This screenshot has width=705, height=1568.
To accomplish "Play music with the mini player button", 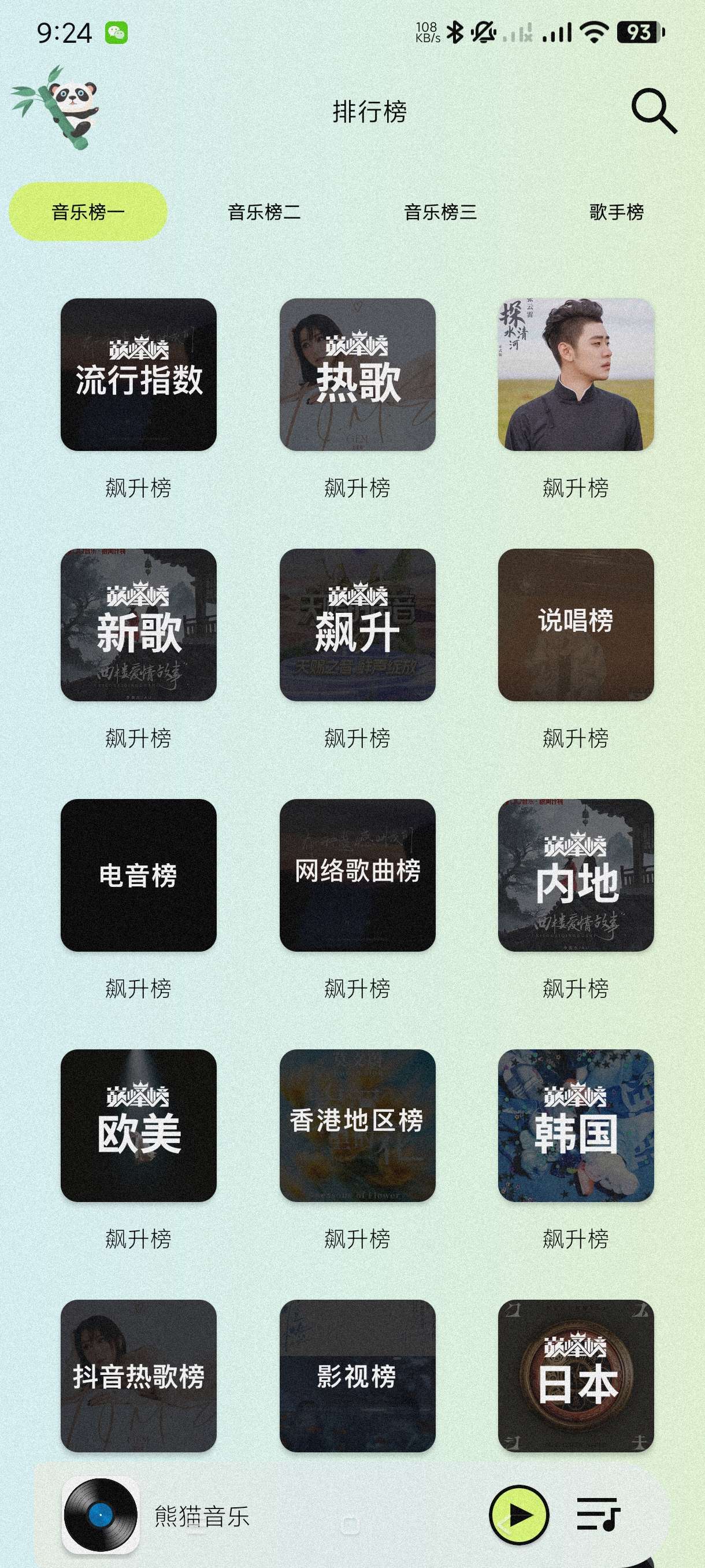I will pyautogui.click(x=519, y=1515).
